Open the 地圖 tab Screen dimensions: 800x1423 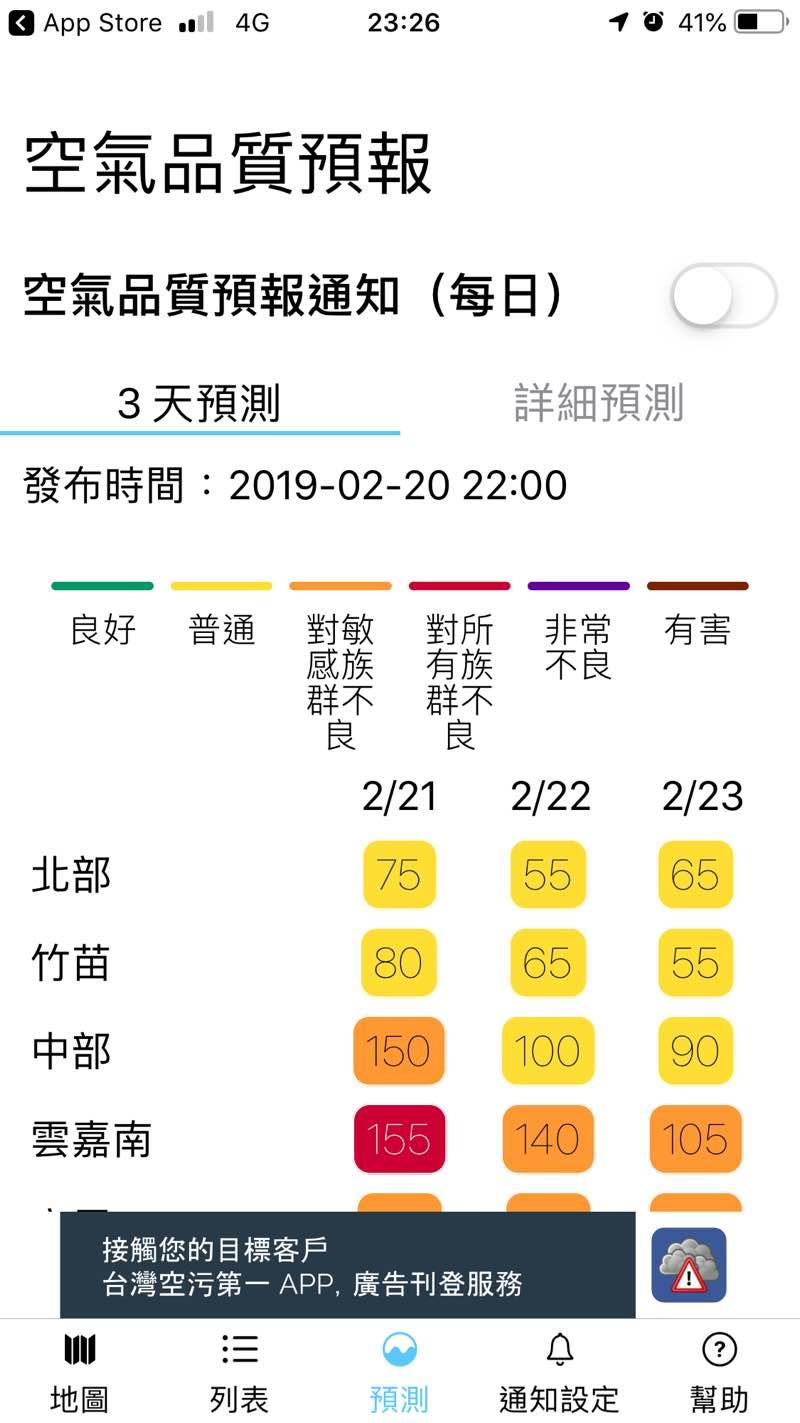click(x=79, y=1372)
